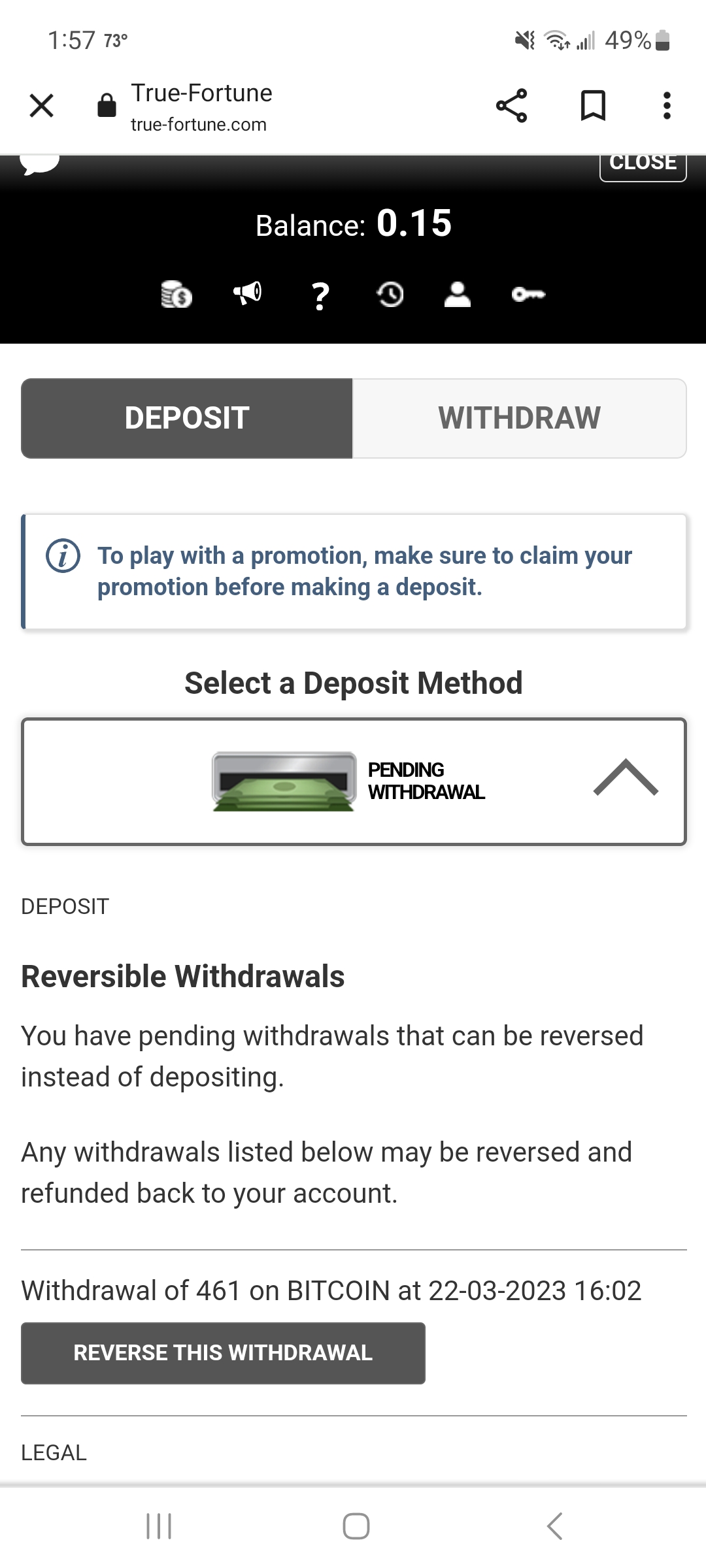The height and width of the screenshot is (1568, 706).
Task: Open the promotions megaphone icon
Action: coord(248,293)
